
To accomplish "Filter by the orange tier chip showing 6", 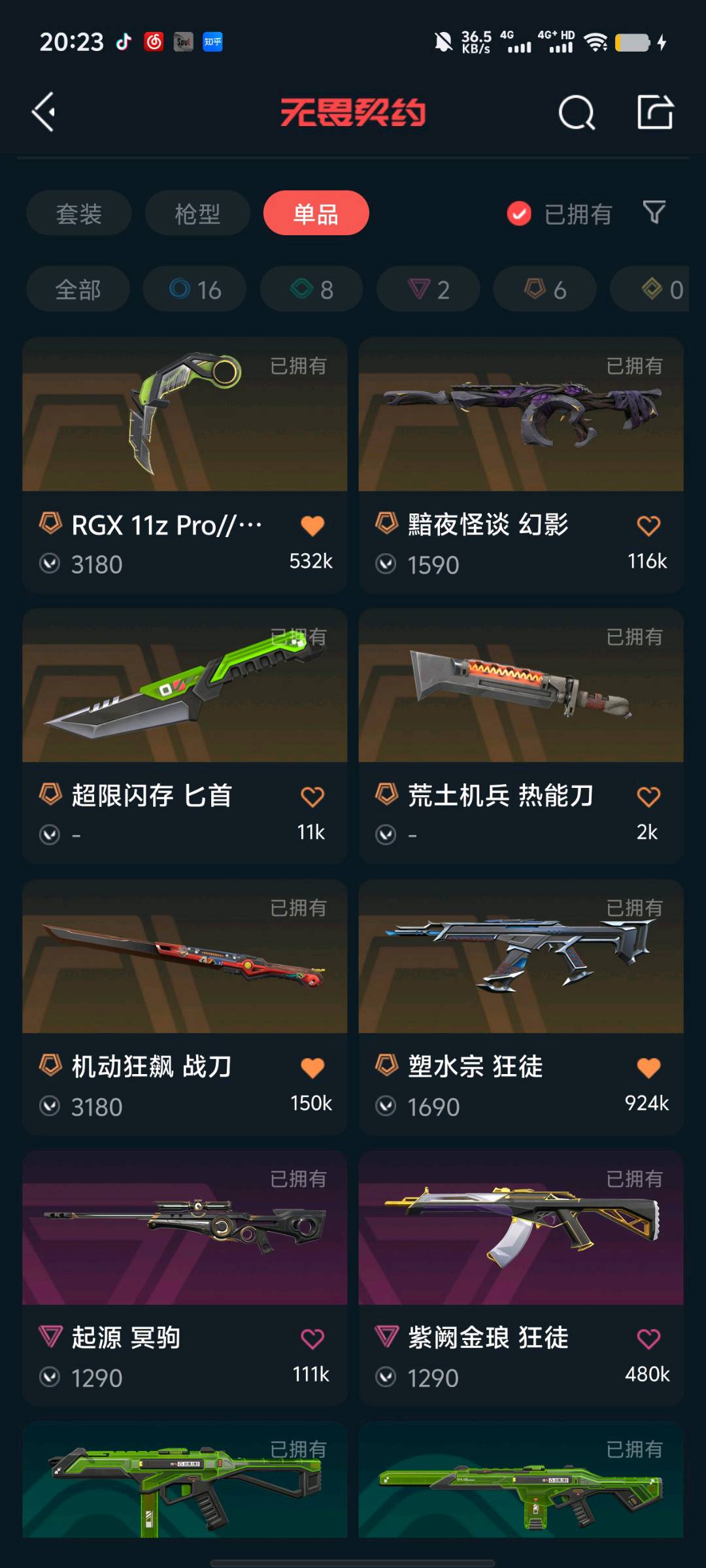I will point(545,289).
